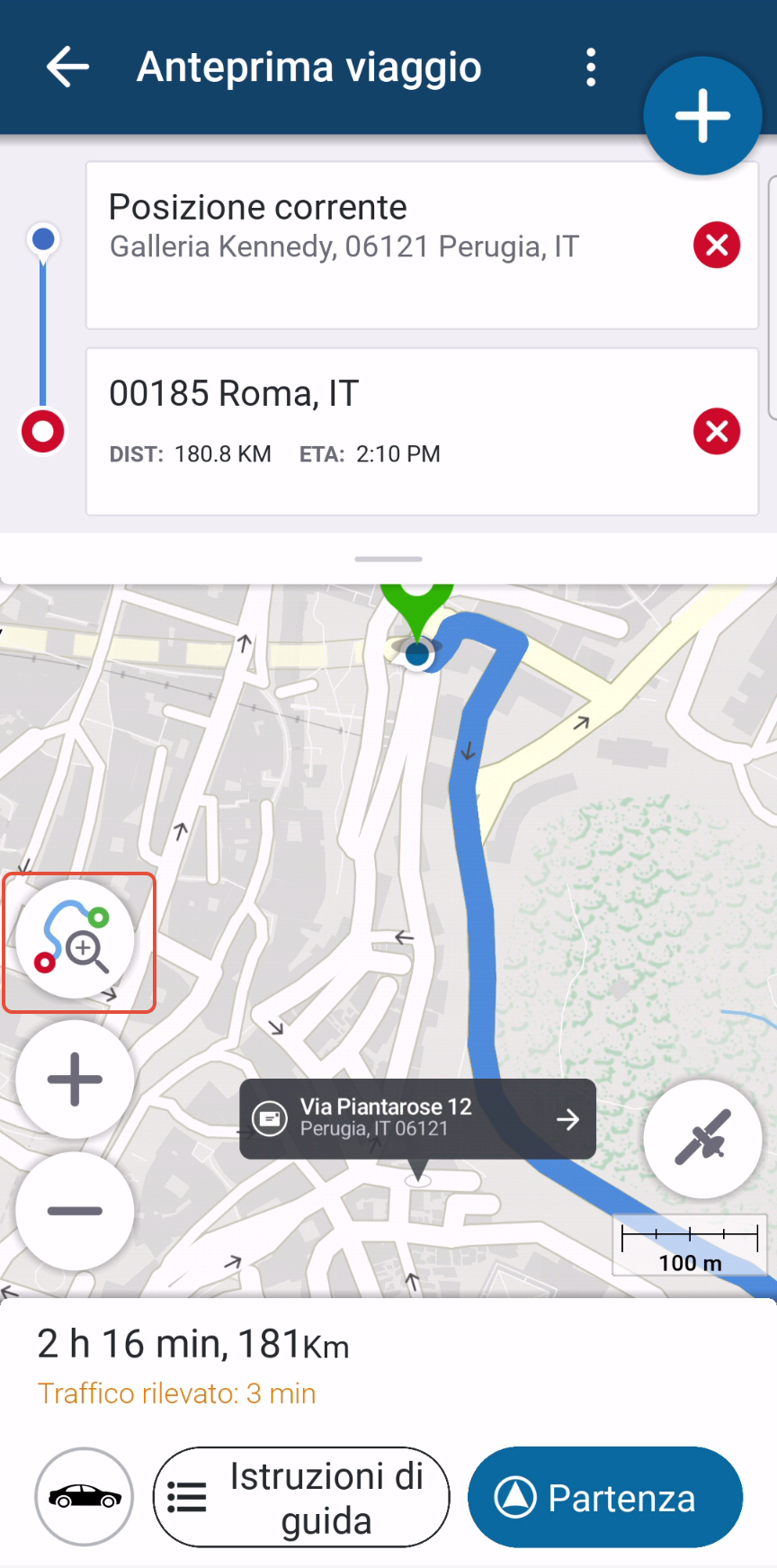777x1568 pixels.
Task: Add a new waypoint with plus button
Action: tap(702, 116)
